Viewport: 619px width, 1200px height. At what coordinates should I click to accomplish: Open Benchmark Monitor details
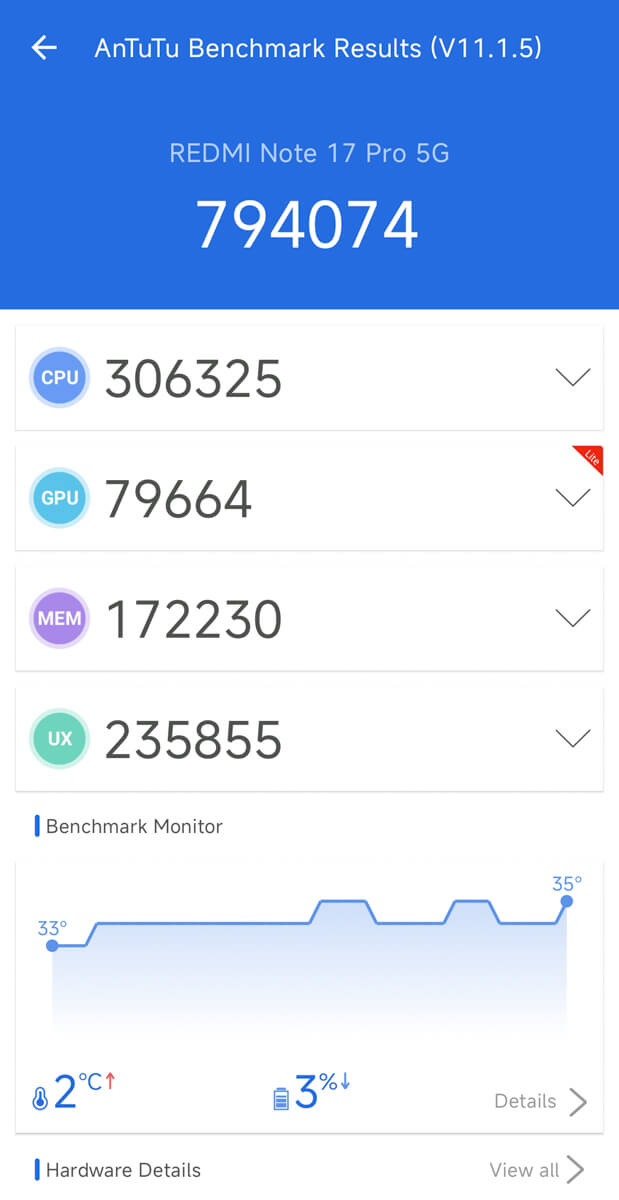point(541,1101)
